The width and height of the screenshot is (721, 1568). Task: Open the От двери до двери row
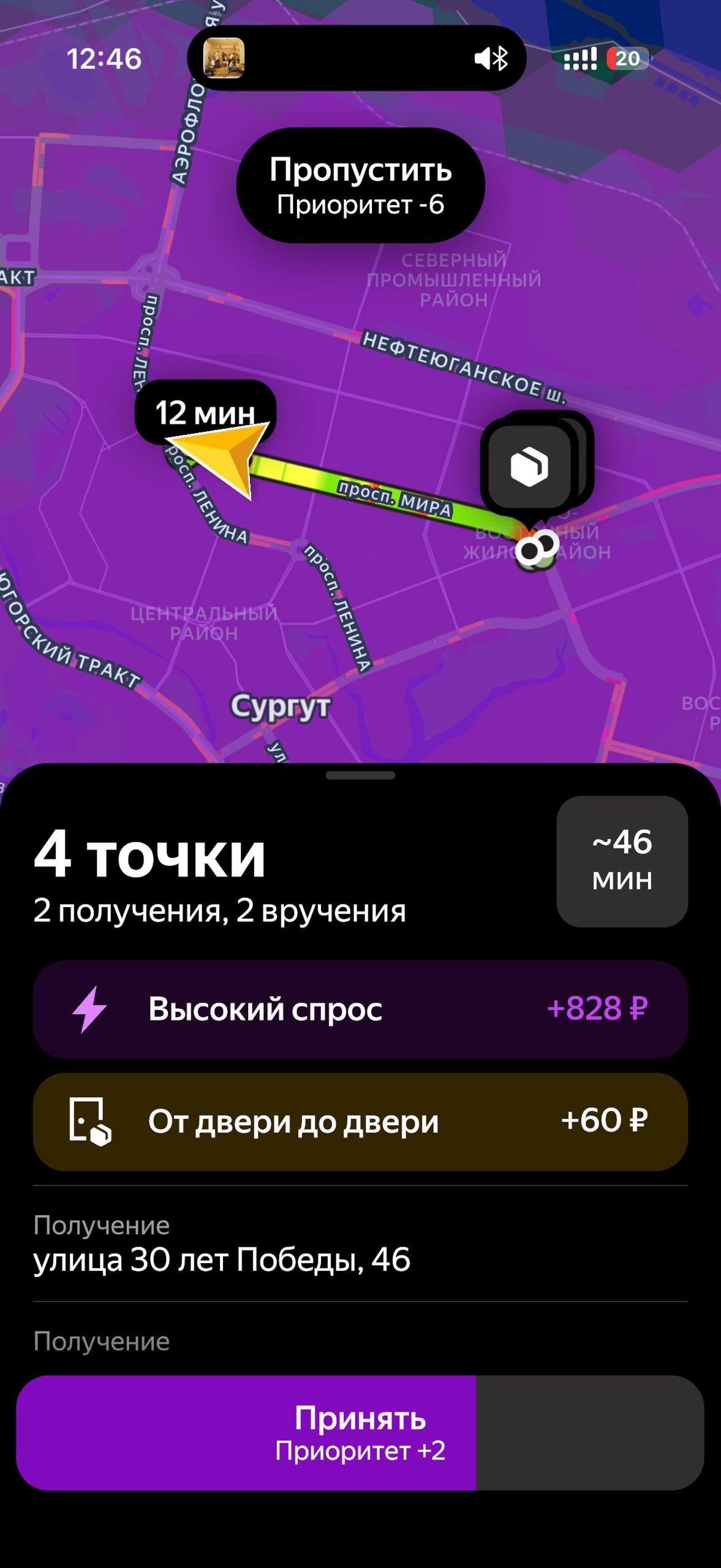tap(360, 1121)
